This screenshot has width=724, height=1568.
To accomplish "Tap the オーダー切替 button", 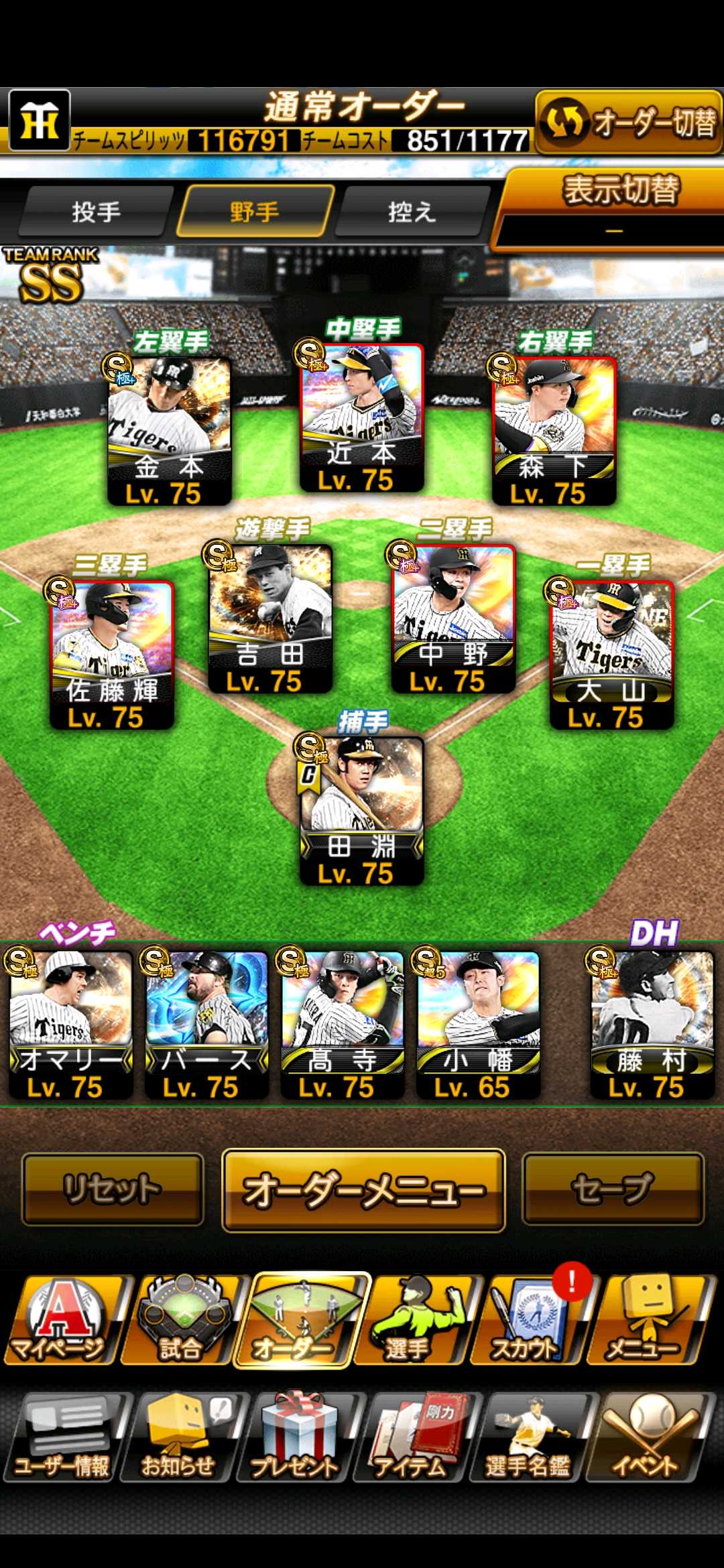I will (x=629, y=123).
